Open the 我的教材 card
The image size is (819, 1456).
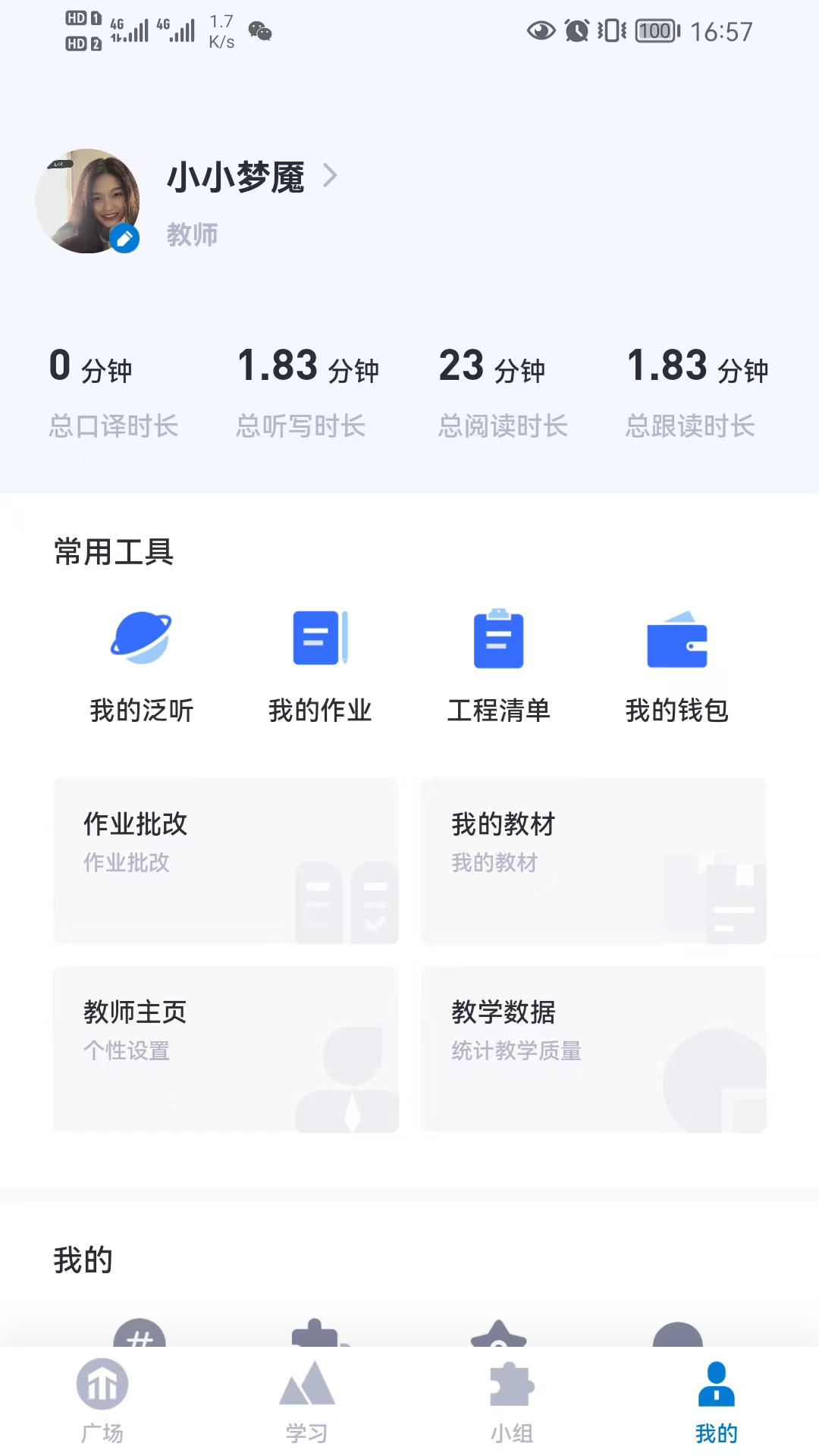pos(594,861)
